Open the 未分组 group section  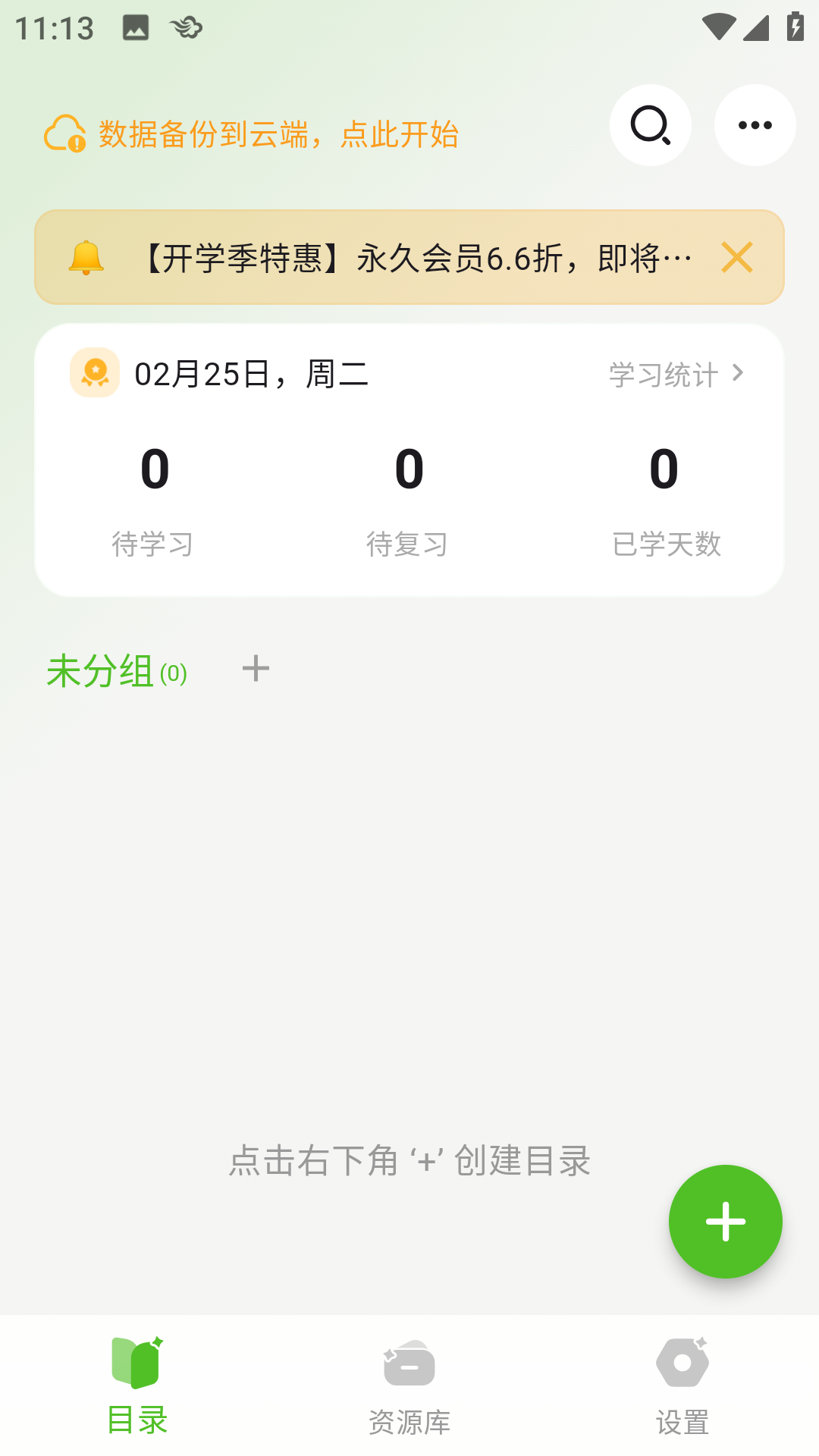(x=101, y=671)
